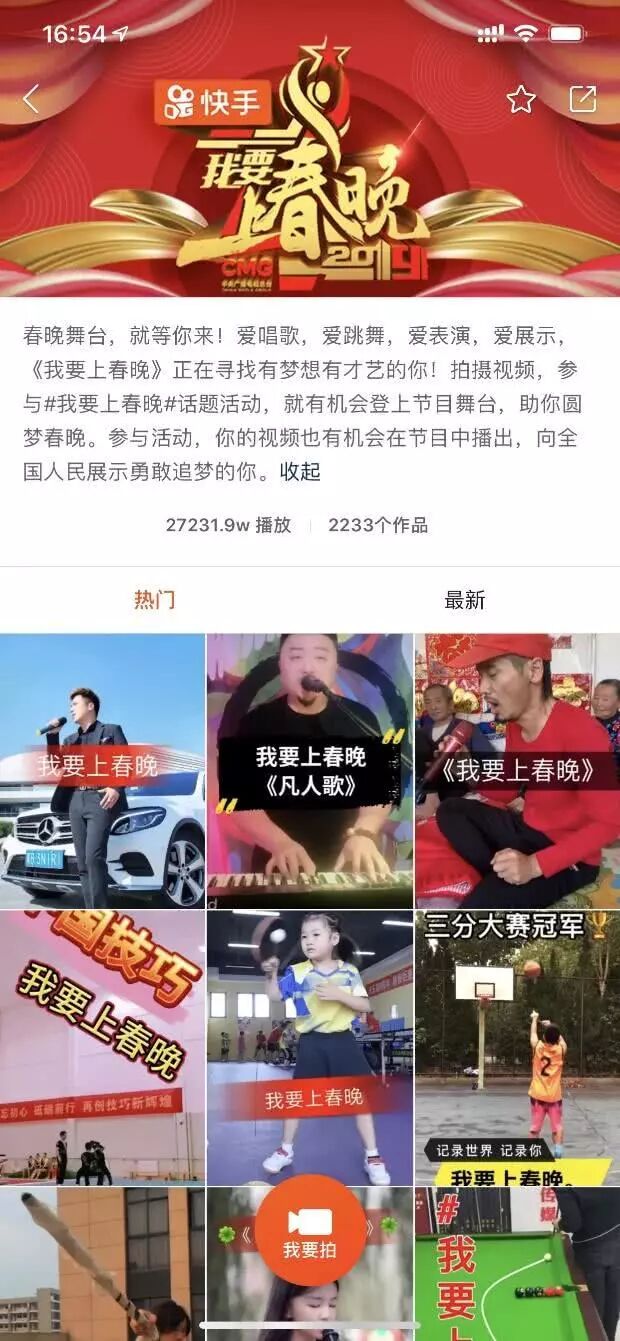Open the billiards table video
This screenshot has height=1341, width=620.
tap(517, 1264)
